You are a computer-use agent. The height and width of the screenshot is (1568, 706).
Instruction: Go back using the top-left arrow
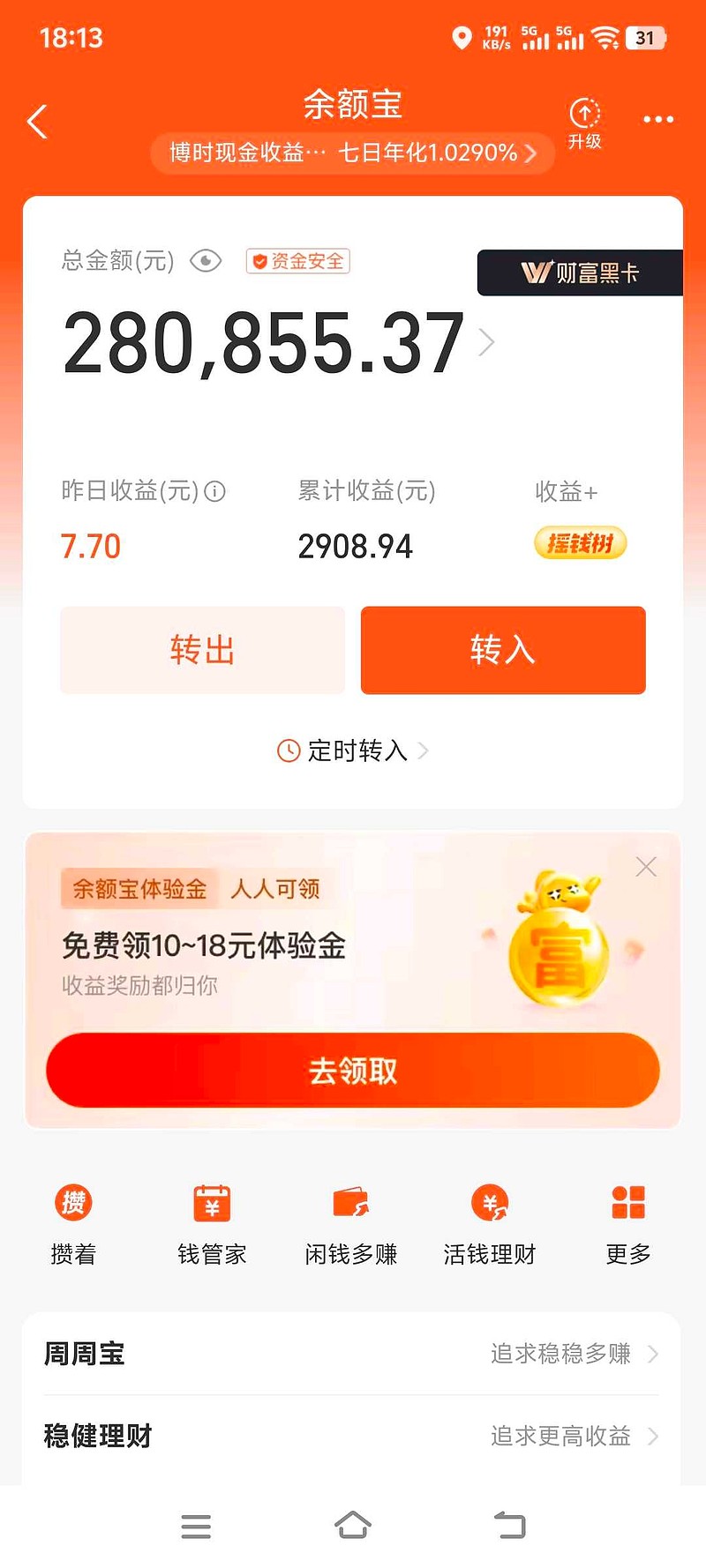37,122
